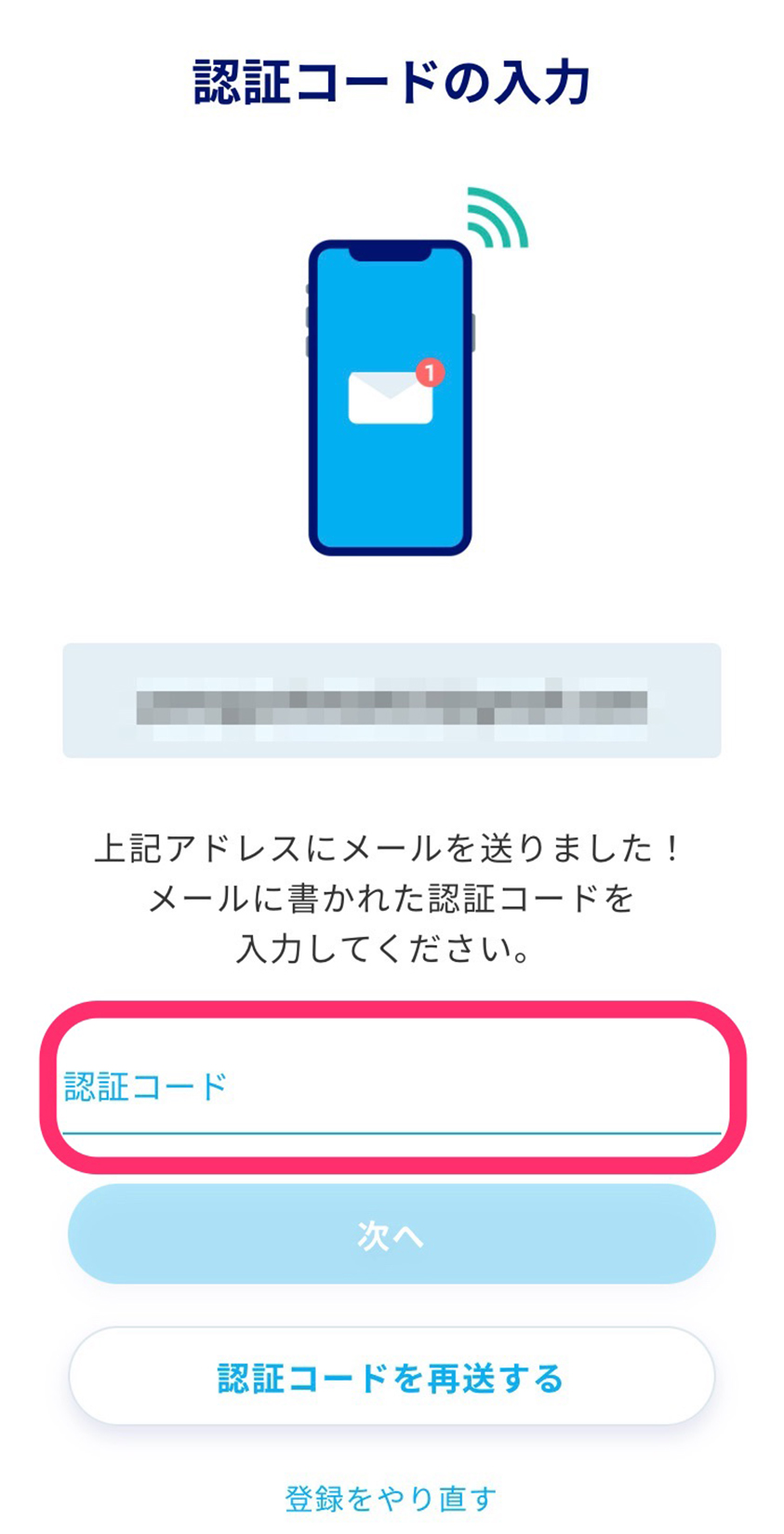Viewport: 784px width, 1534px height.
Task: Tap the 登録をやり直す link
Action: (x=391, y=1499)
